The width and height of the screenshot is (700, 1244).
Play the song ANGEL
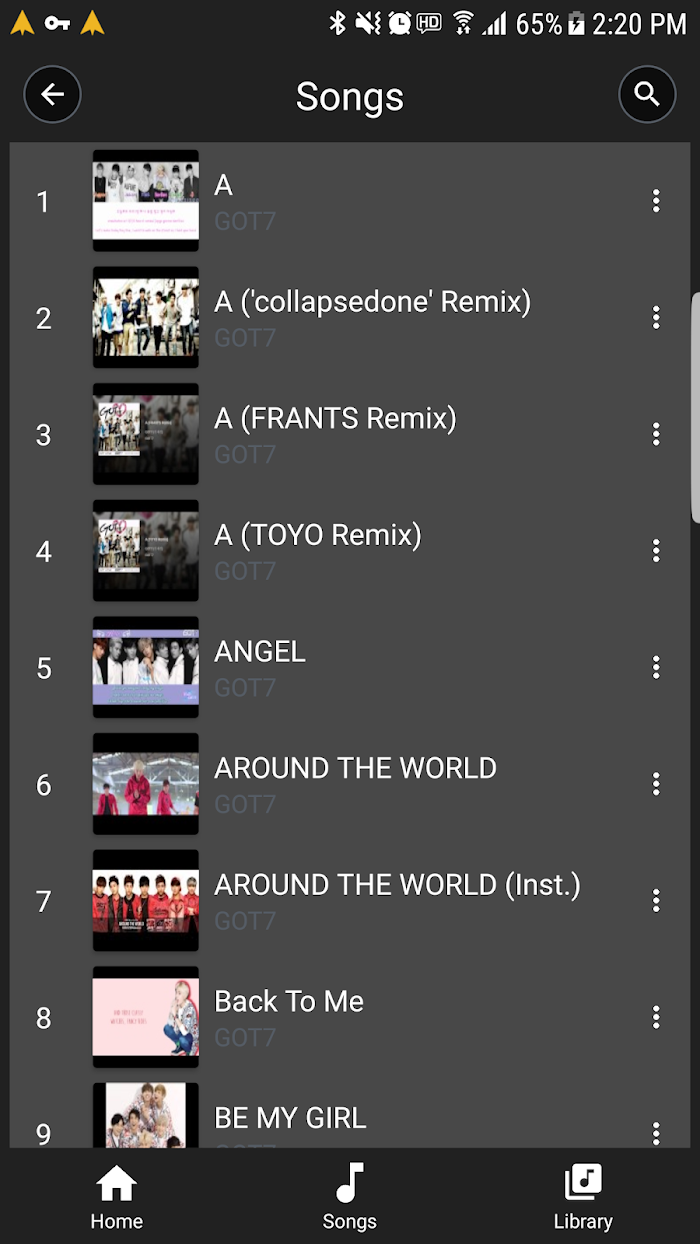350,668
